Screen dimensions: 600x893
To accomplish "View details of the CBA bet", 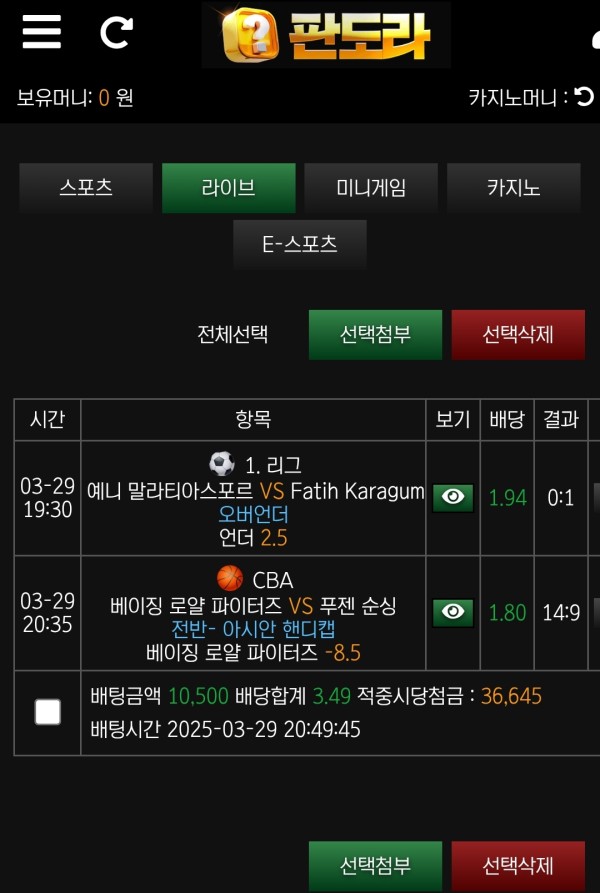I will [x=453, y=612].
